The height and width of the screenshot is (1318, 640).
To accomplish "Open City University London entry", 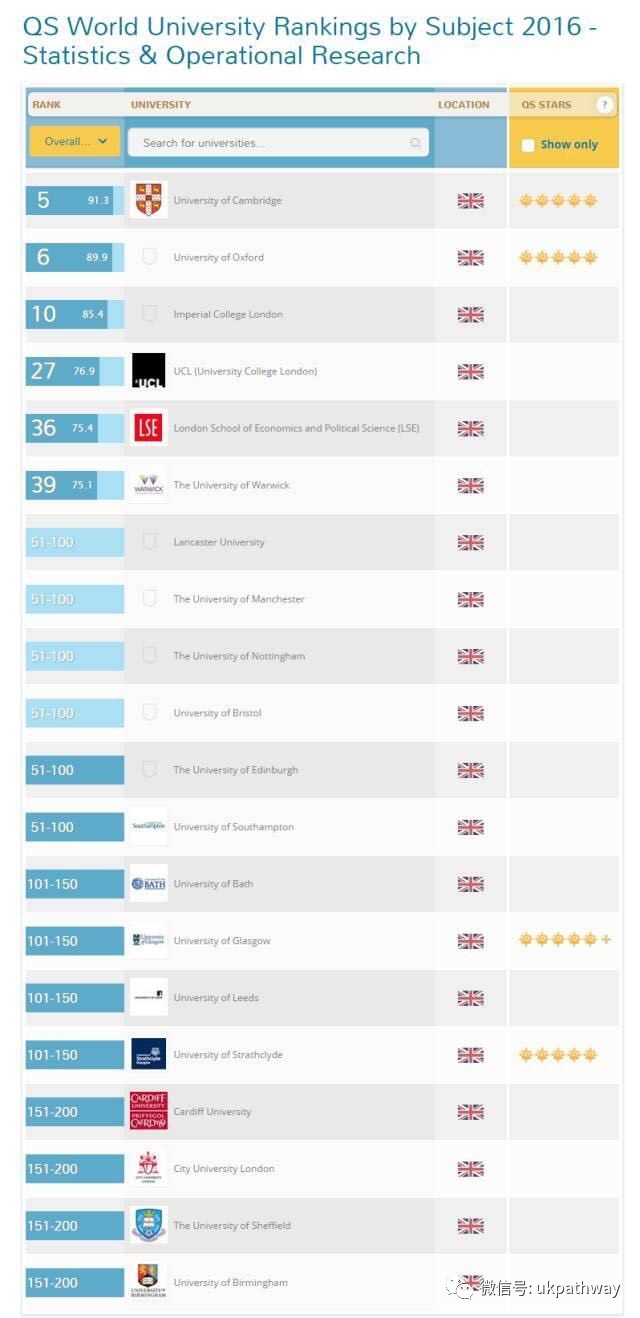I will pyautogui.click(x=223, y=1169).
